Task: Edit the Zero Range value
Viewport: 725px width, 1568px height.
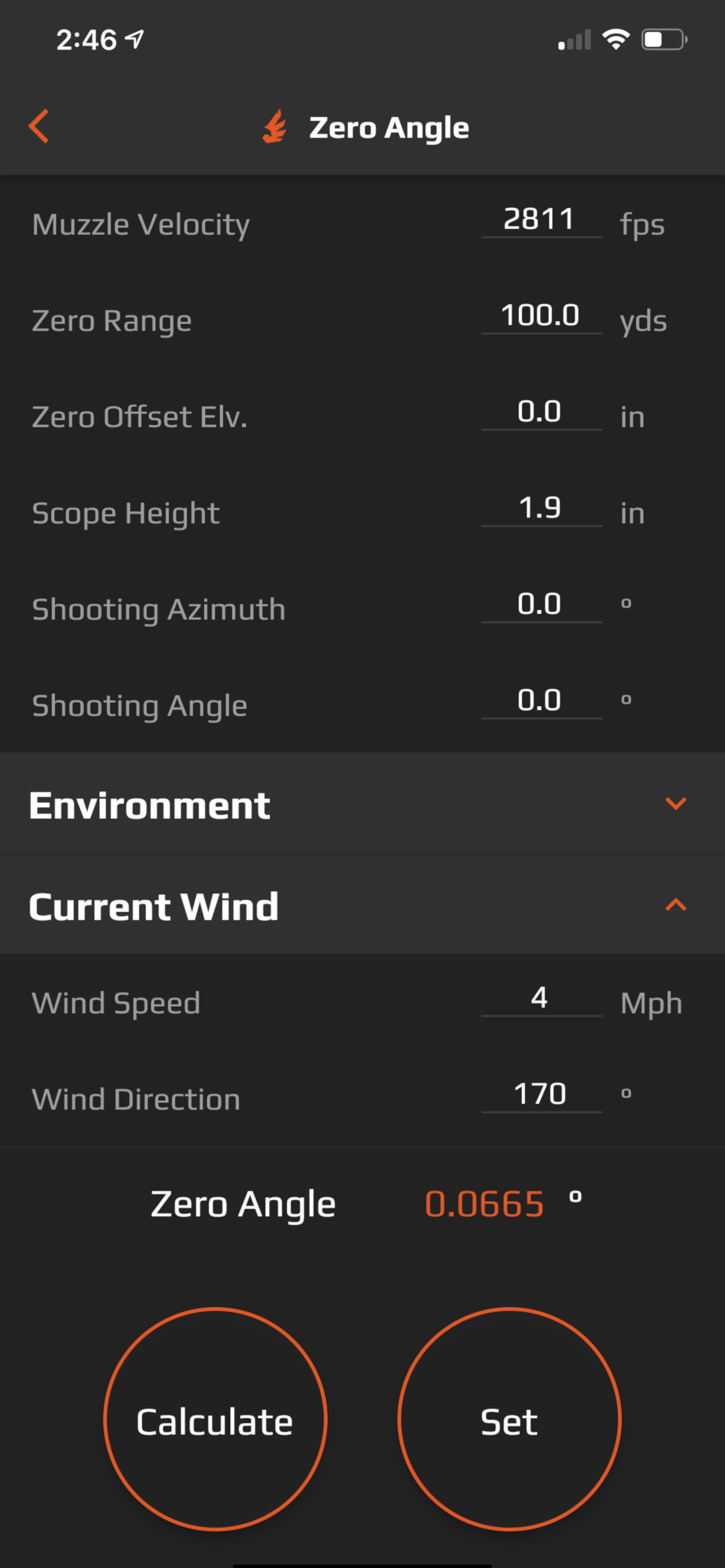Action: [x=541, y=317]
